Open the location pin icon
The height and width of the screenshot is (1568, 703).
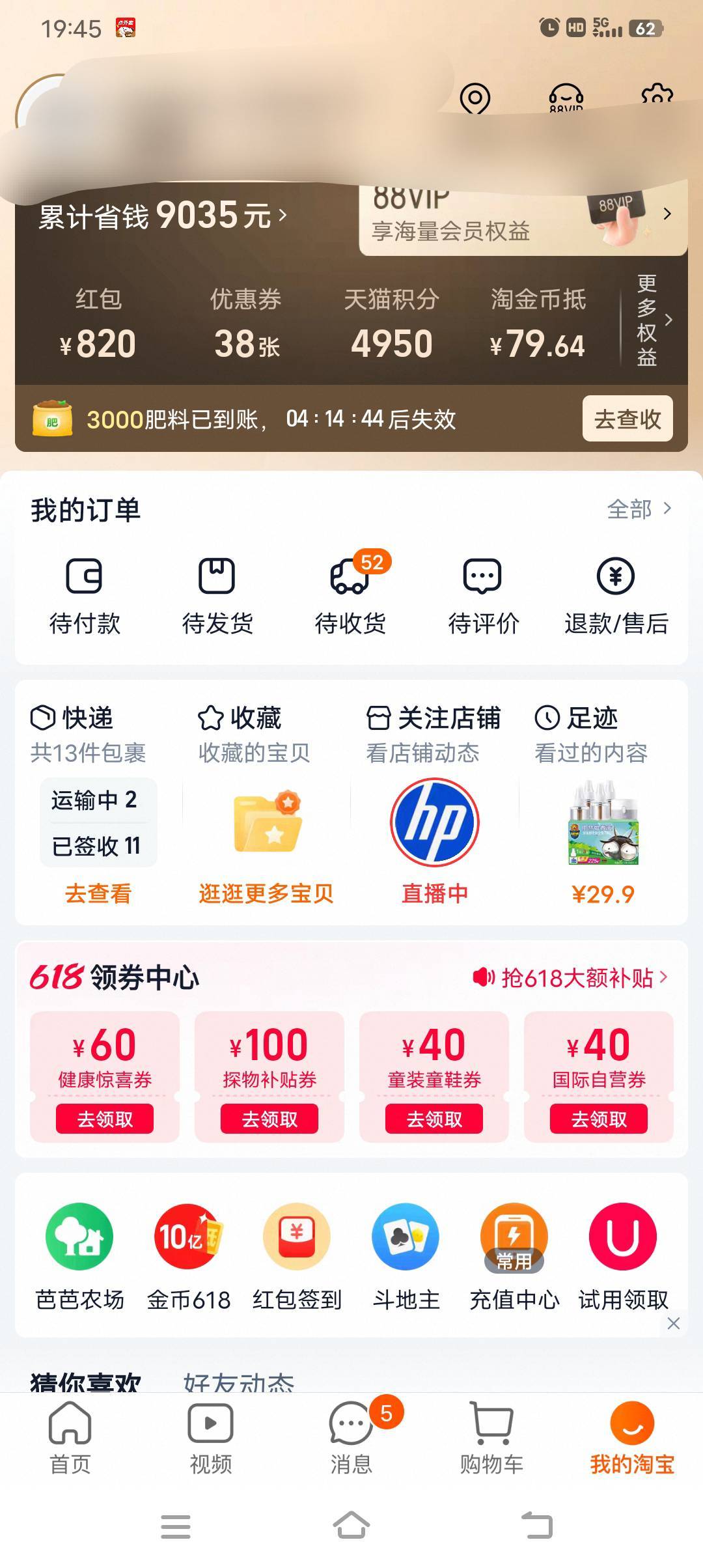tap(475, 99)
